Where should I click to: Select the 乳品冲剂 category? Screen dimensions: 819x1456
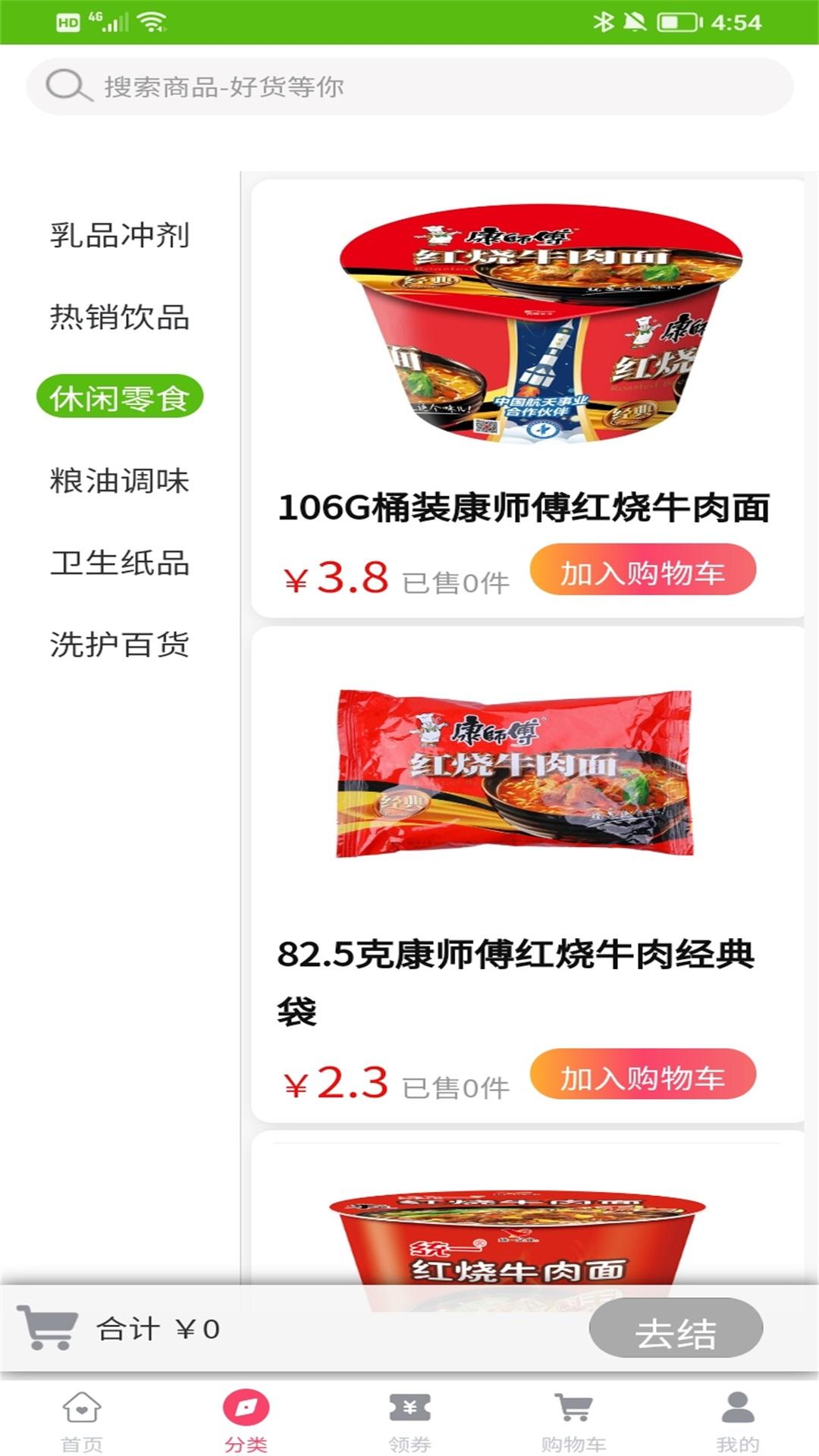pos(120,235)
